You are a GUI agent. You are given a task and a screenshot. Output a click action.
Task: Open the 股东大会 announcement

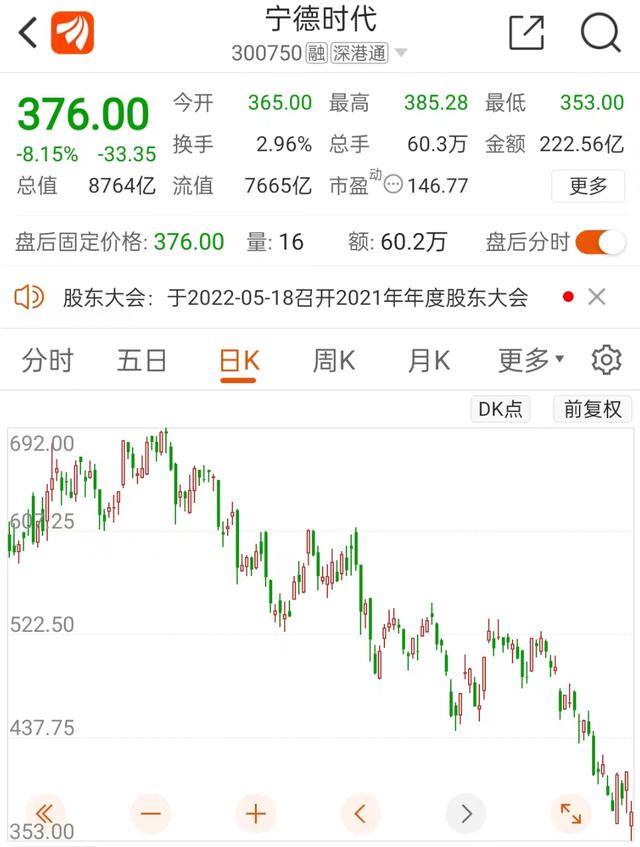point(295,297)
